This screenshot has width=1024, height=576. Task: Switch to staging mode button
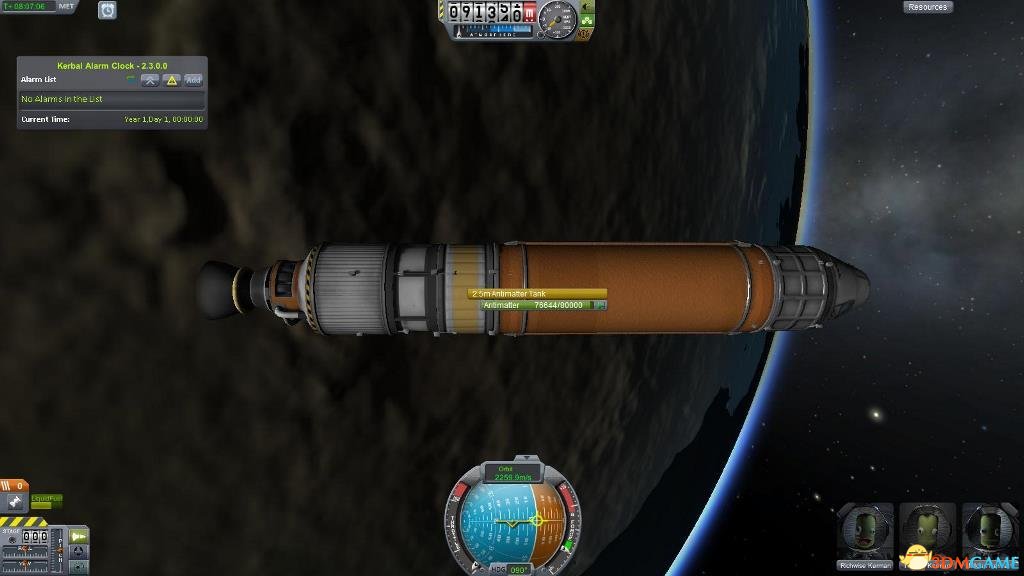click(x=79, y=537)
